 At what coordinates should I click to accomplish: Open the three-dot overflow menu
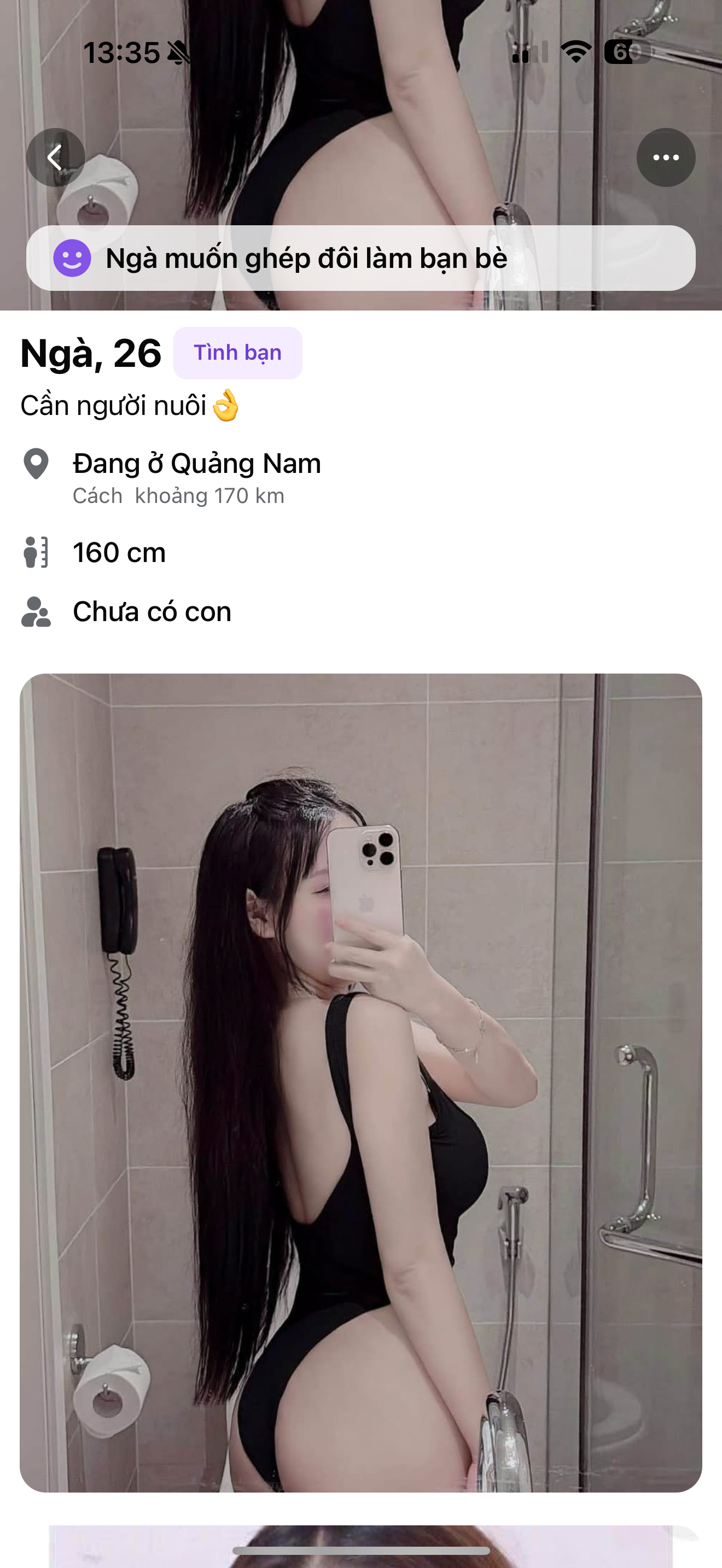(665, 157)
